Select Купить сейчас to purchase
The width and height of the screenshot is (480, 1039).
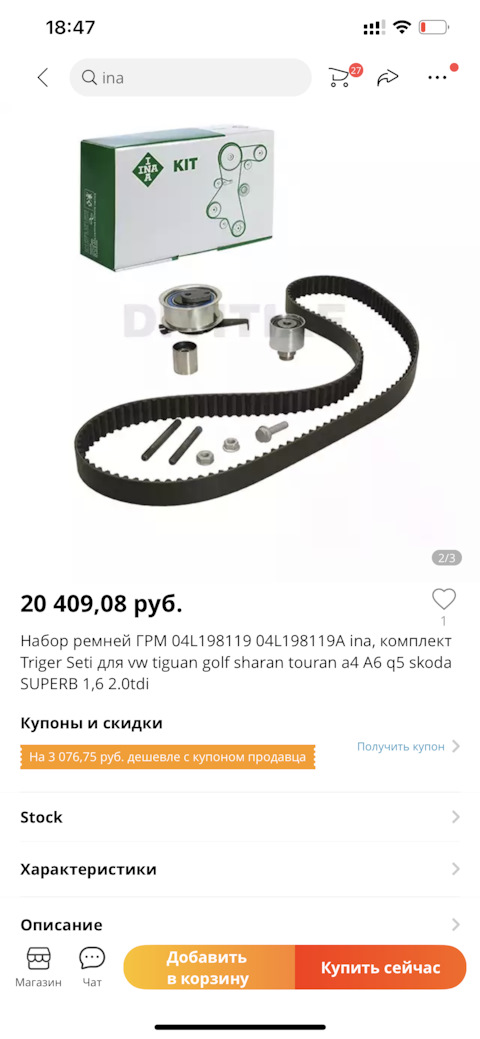pos(381,967)
